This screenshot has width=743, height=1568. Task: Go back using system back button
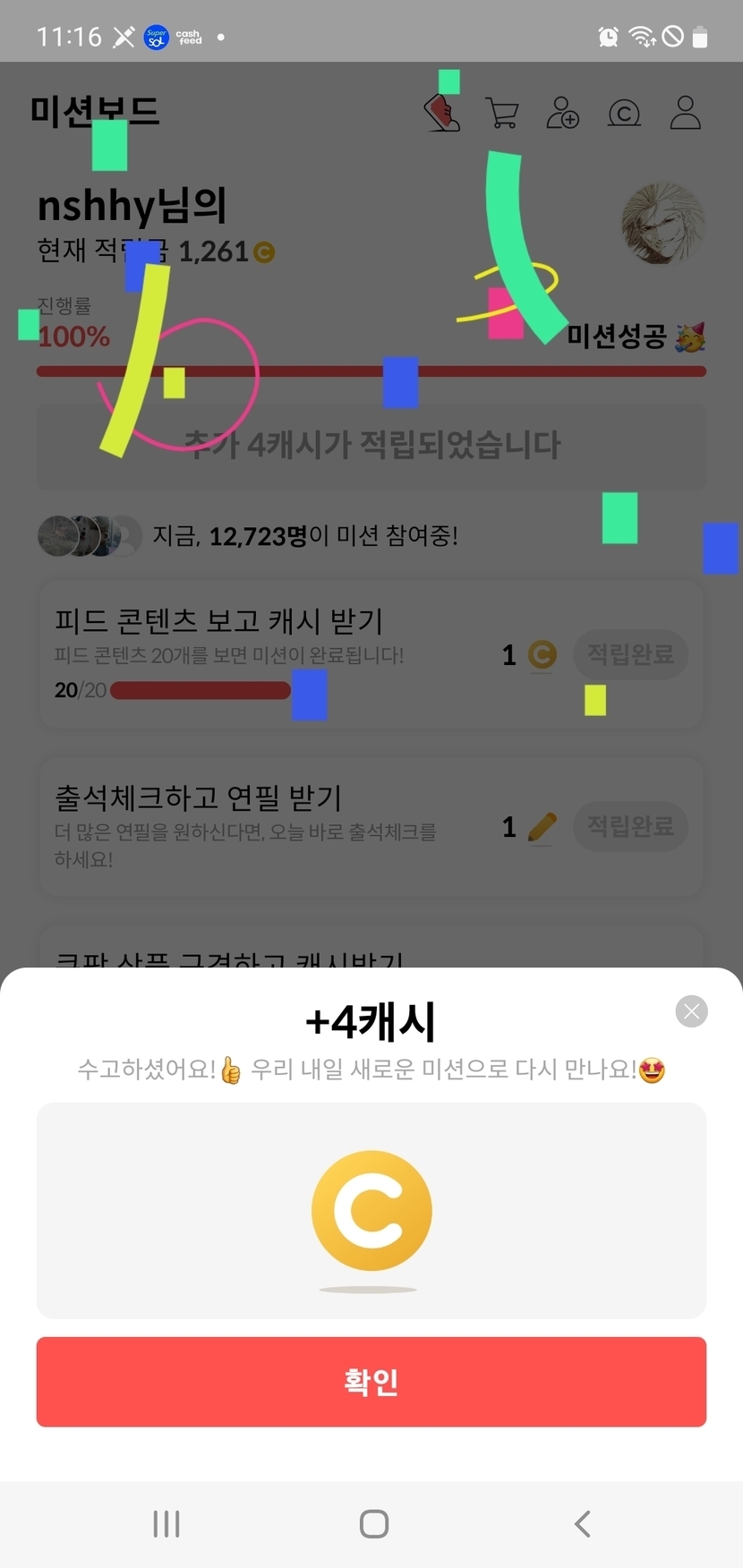(583, 1523)
